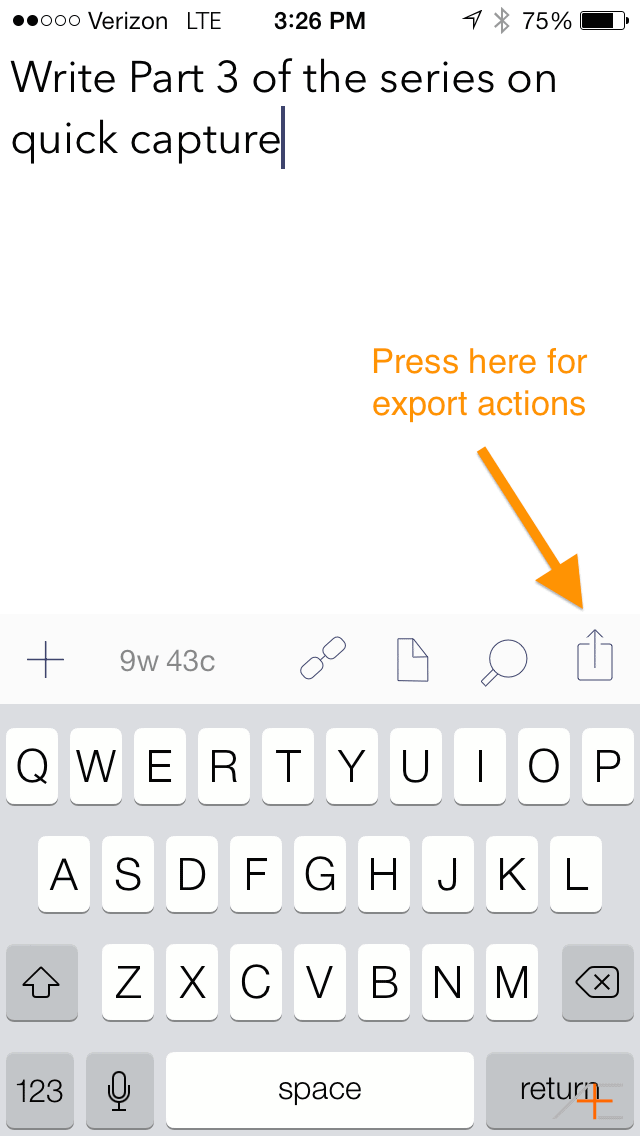Switch keyboard to numbers with 123 key
640x1136 pixels.
[x=40, y=1089]
